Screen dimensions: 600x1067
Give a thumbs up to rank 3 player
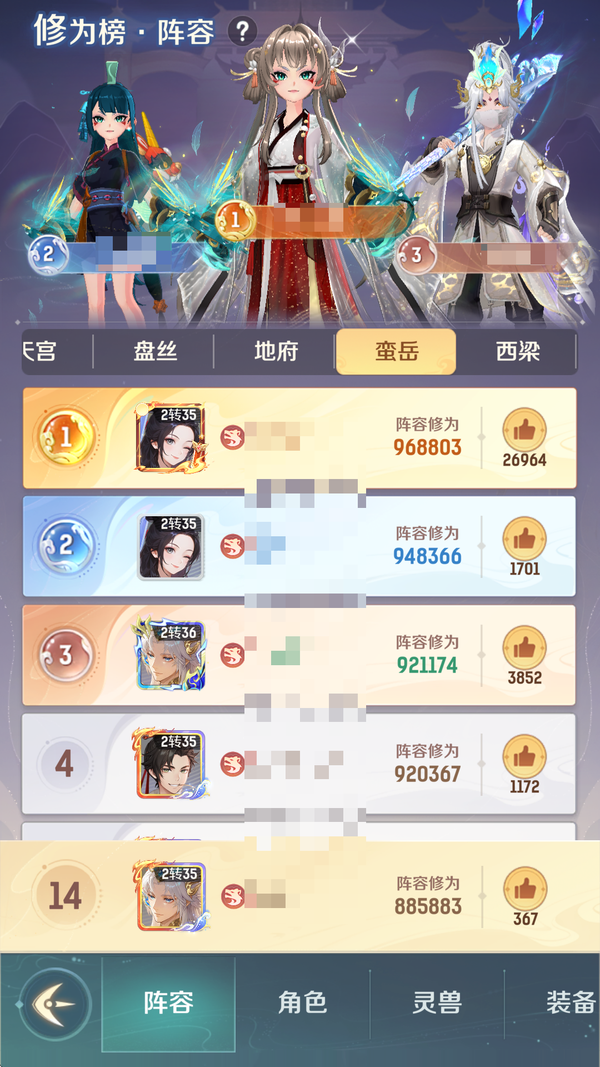(x=524, y=649)
